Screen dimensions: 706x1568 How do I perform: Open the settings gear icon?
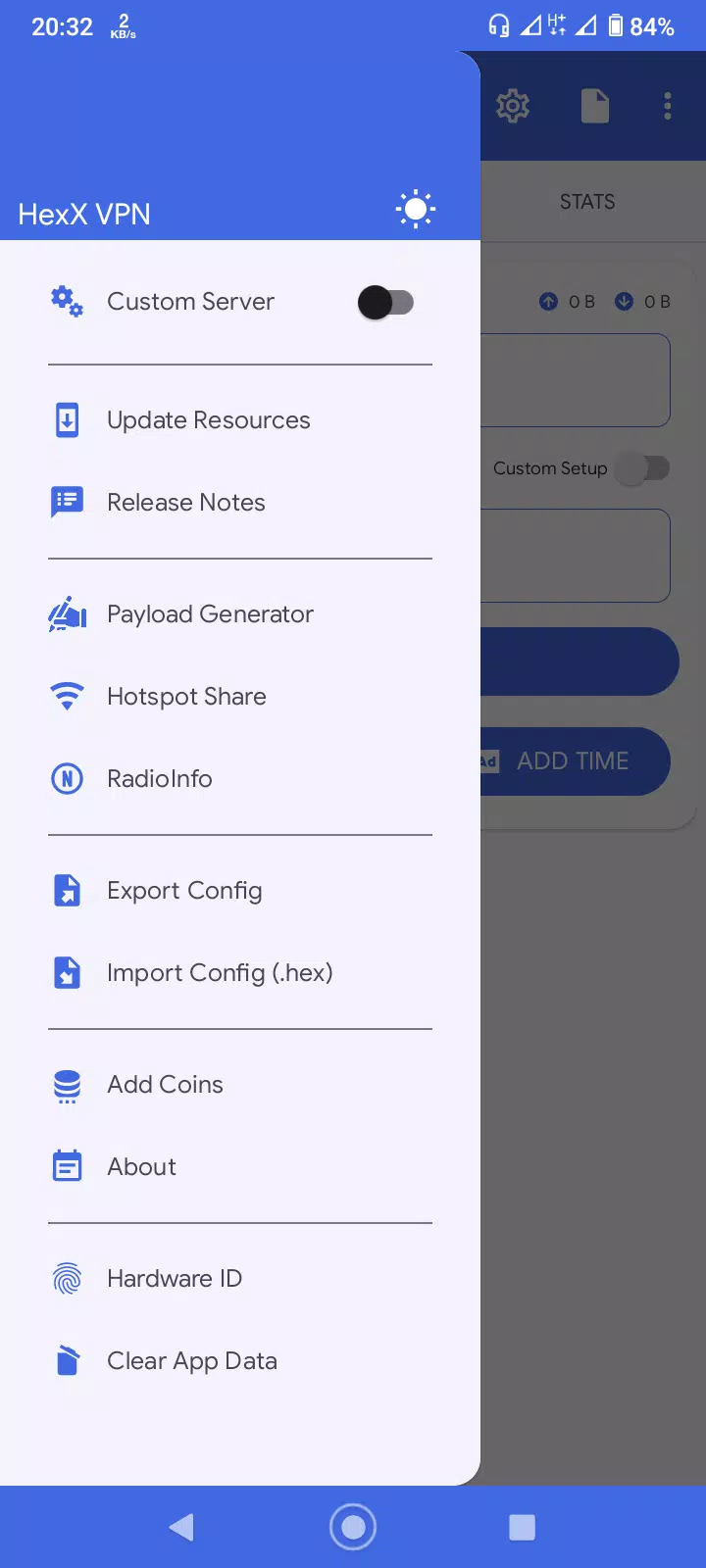513,106
